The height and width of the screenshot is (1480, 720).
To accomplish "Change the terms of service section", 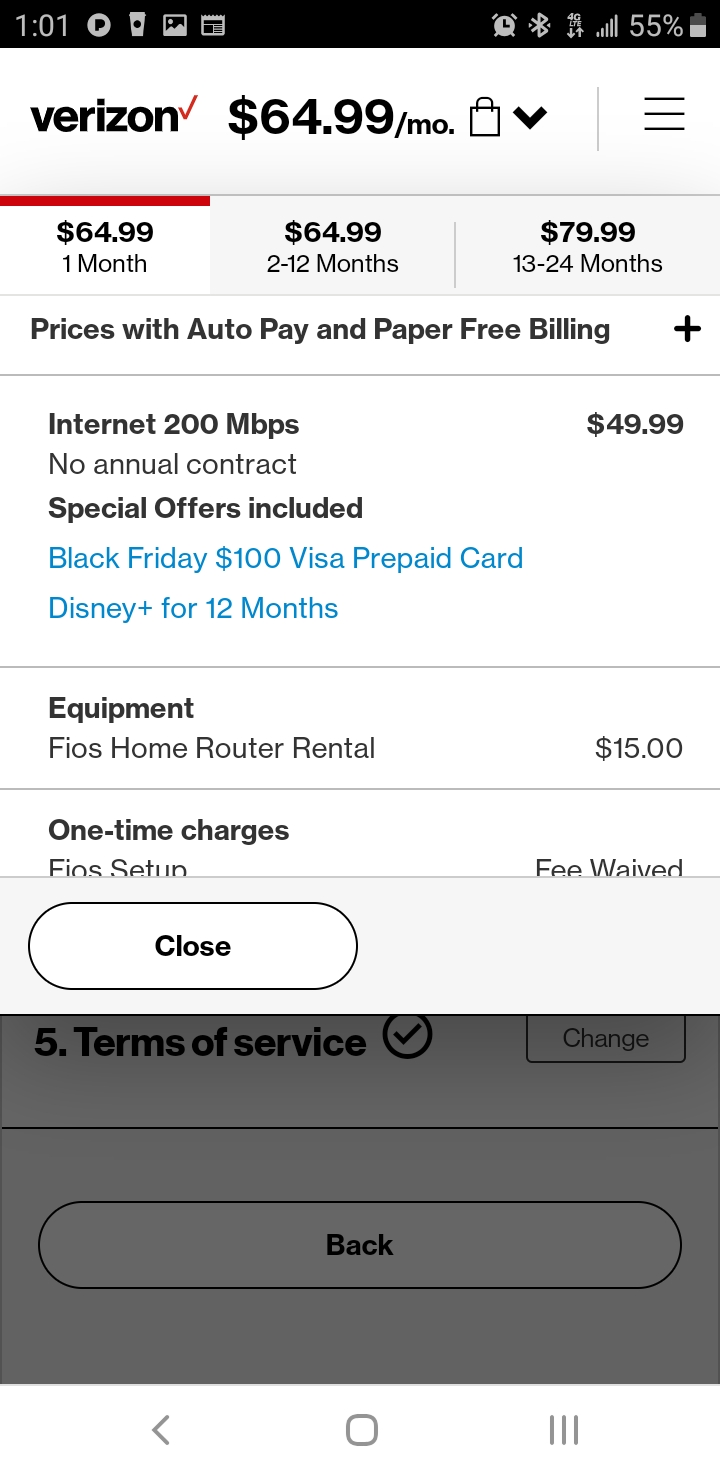I will (605, 1039).
